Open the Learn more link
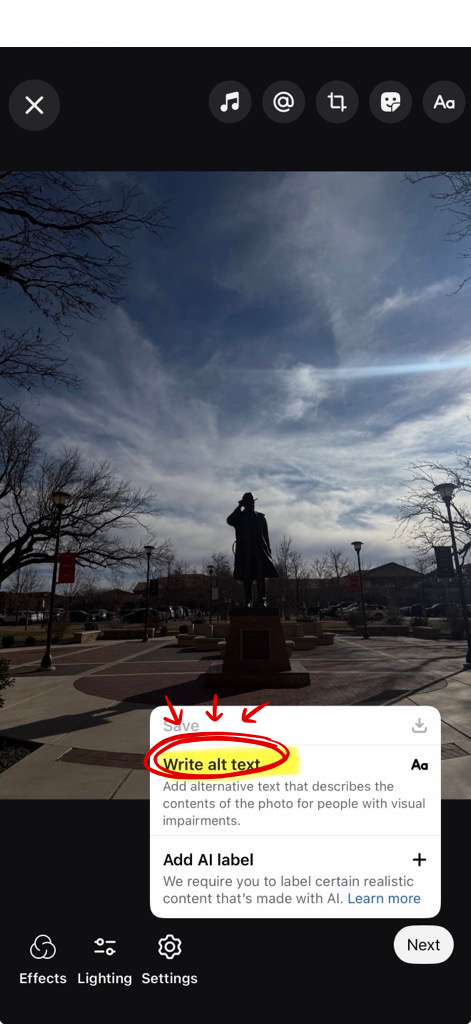This screenshot has width=471, height=1024. click(x=384, y=899)
